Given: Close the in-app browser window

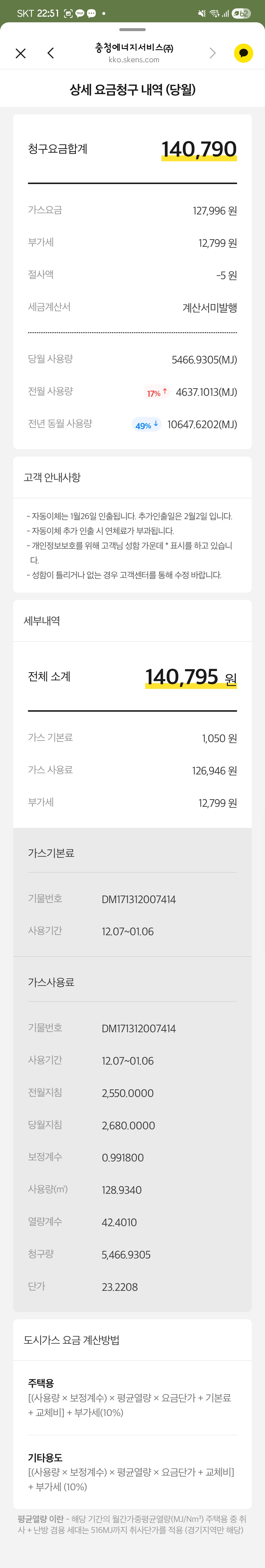Looking at the screenshot, I should pos(21,54).
